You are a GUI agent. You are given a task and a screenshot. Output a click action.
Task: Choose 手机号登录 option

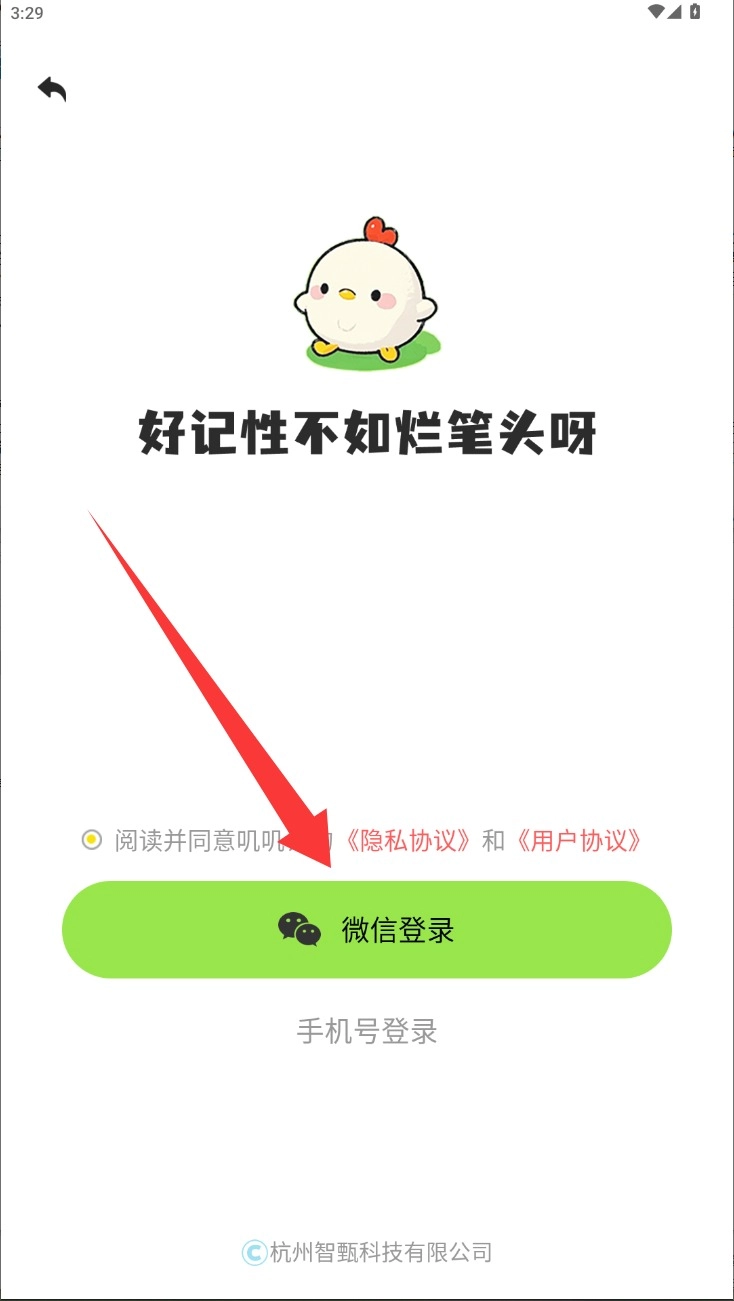(x=367, y=1031)
